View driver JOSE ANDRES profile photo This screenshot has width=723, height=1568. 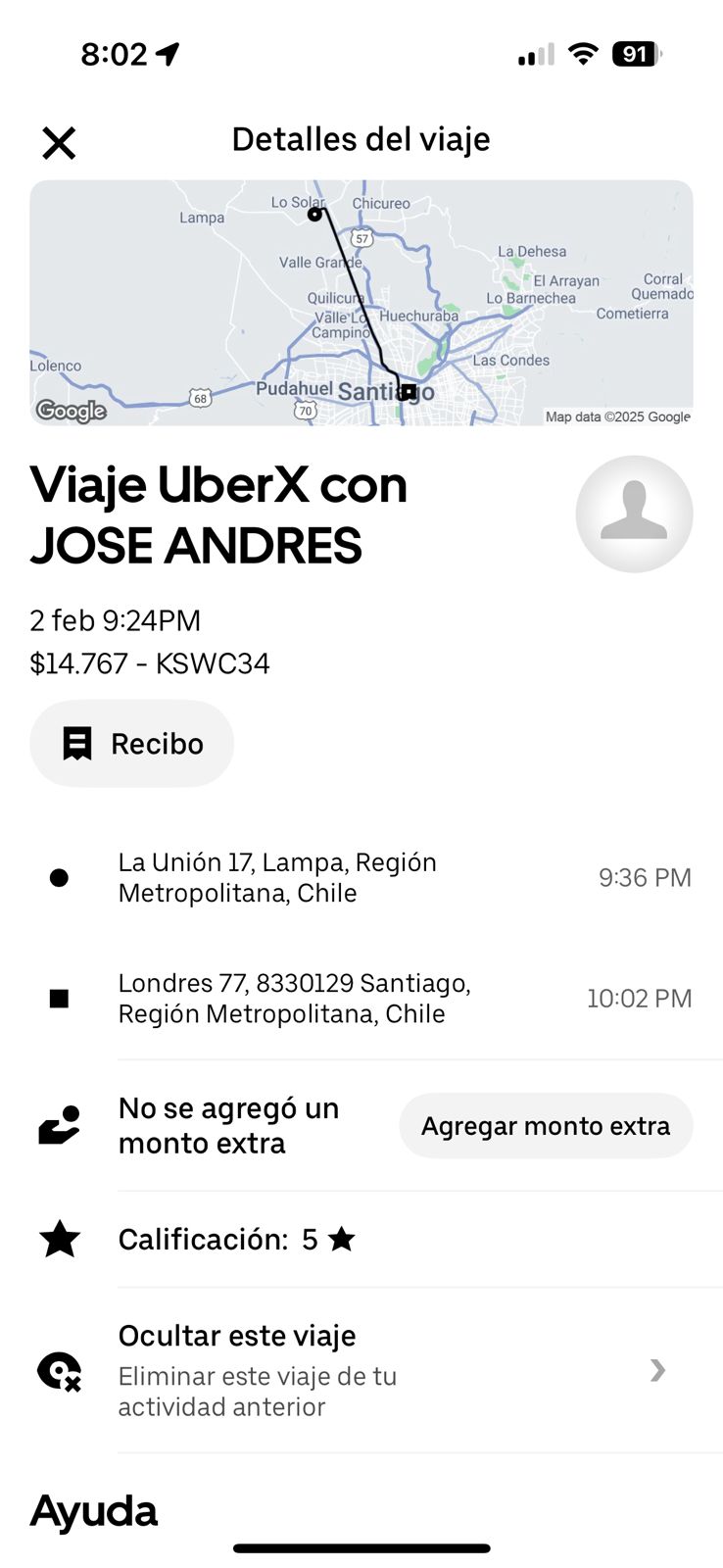tap(634, 514)
